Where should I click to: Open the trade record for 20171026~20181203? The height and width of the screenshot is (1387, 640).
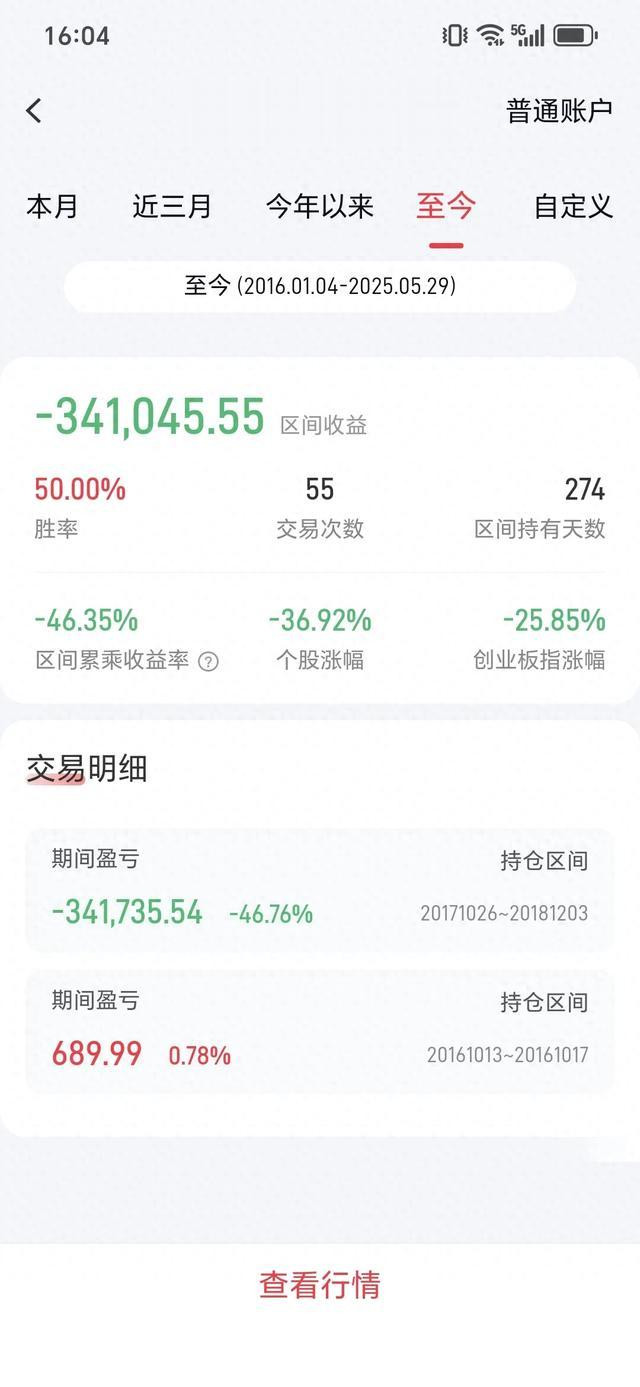point(320,889)
